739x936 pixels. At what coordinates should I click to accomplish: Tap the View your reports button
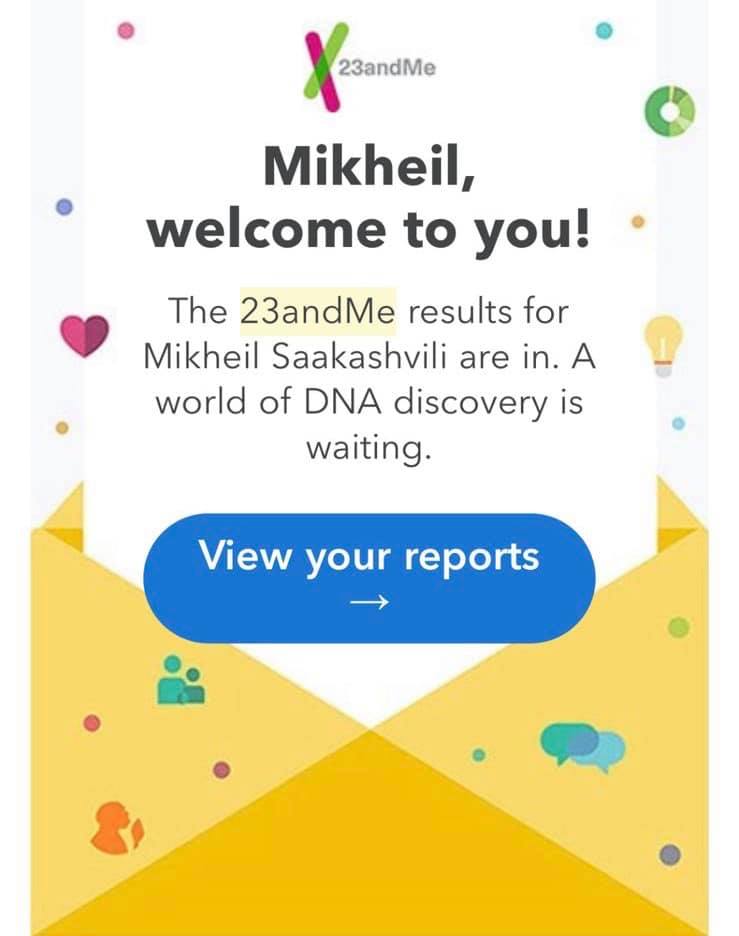point(369,577)
